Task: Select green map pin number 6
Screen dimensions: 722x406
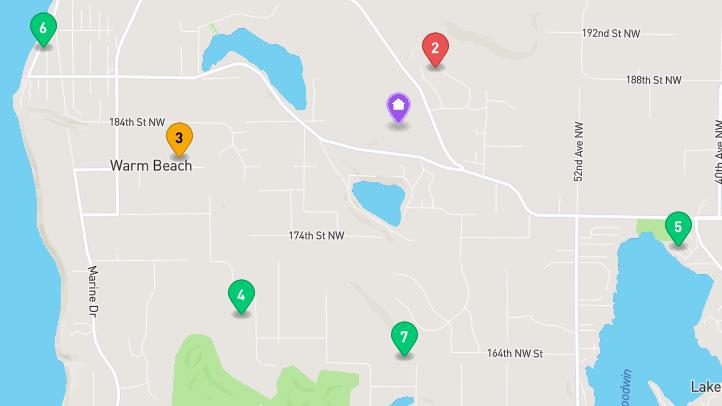Action: (42, 27)
